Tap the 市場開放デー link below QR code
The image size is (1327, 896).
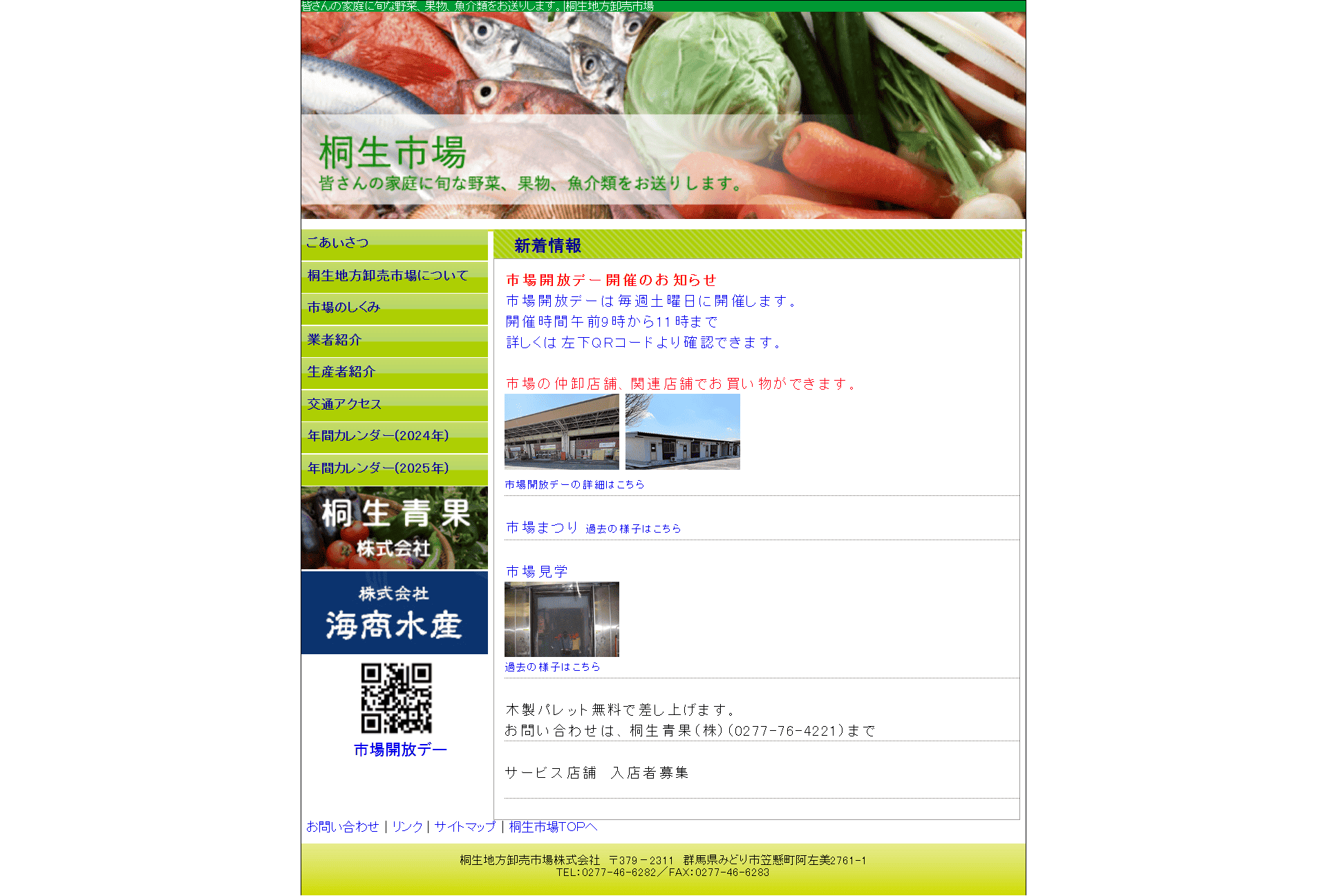[400, 750]
